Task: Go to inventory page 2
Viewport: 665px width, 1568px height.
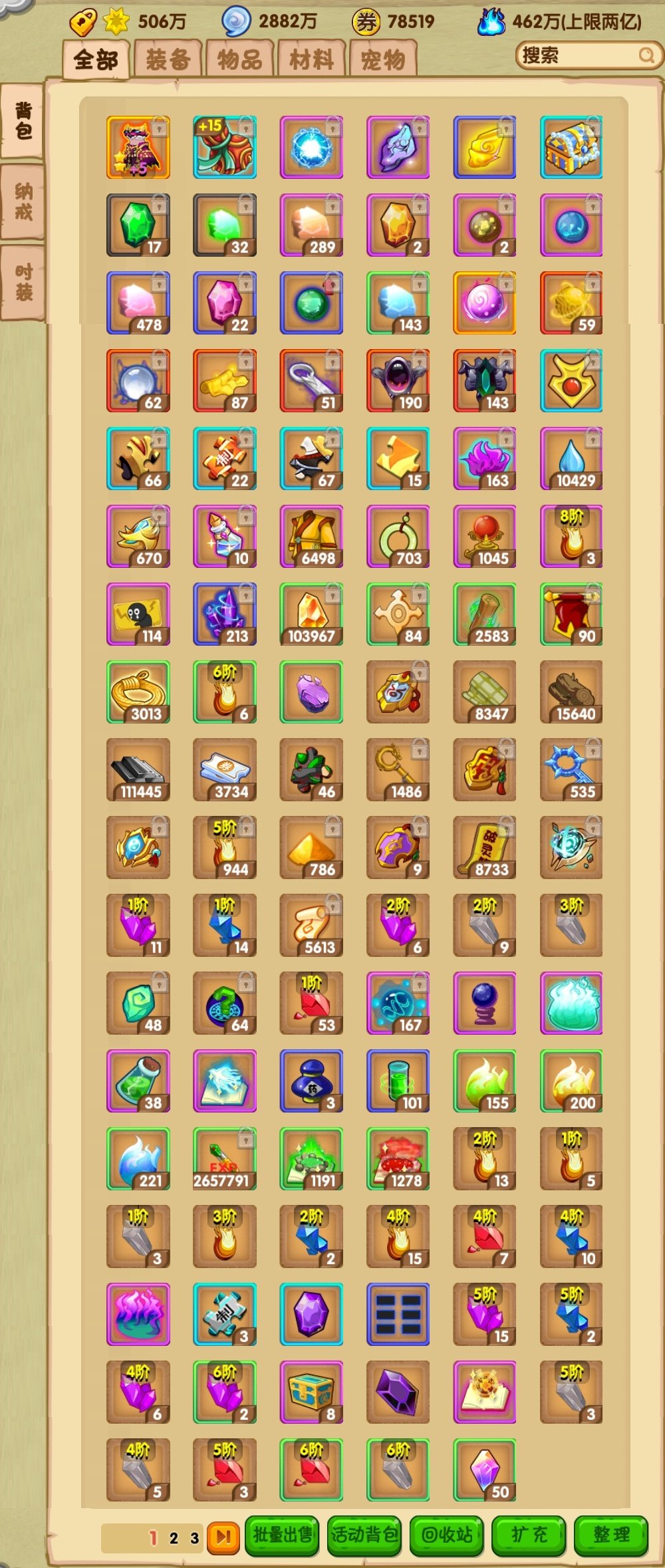Action: [174, 1537]
